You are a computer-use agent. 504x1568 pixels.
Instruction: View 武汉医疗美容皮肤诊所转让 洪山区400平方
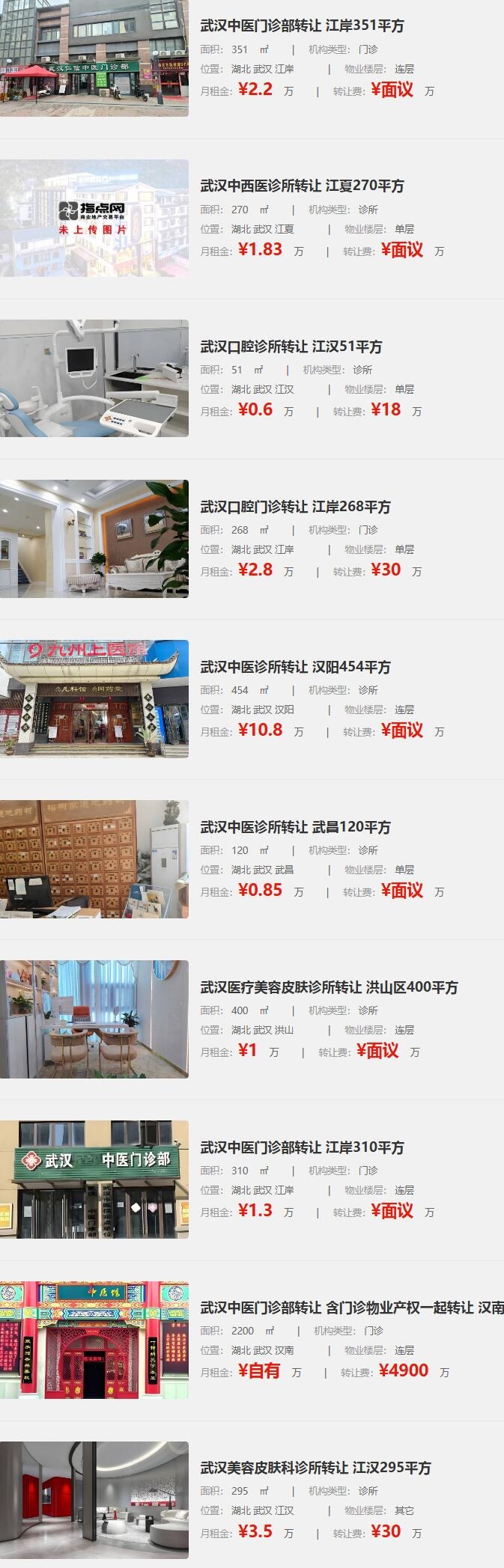329,987
